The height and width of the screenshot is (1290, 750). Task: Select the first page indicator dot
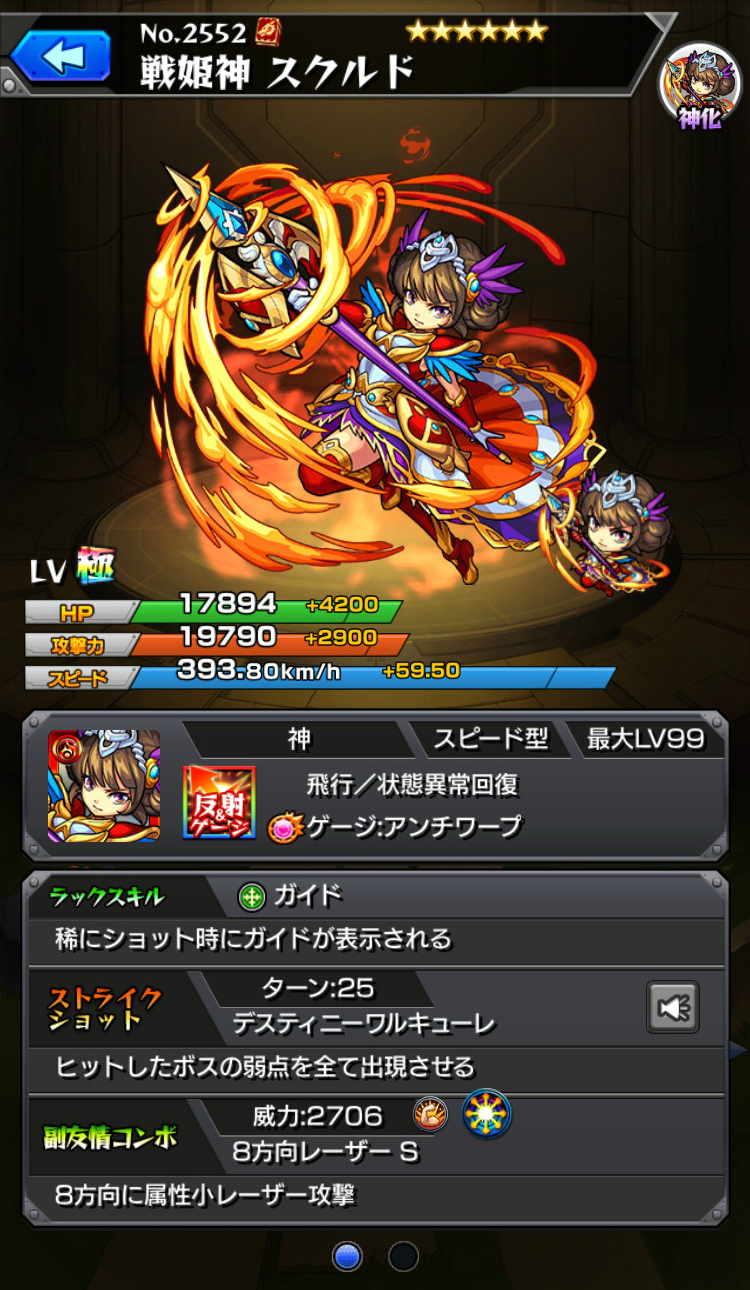[347, 1256]
